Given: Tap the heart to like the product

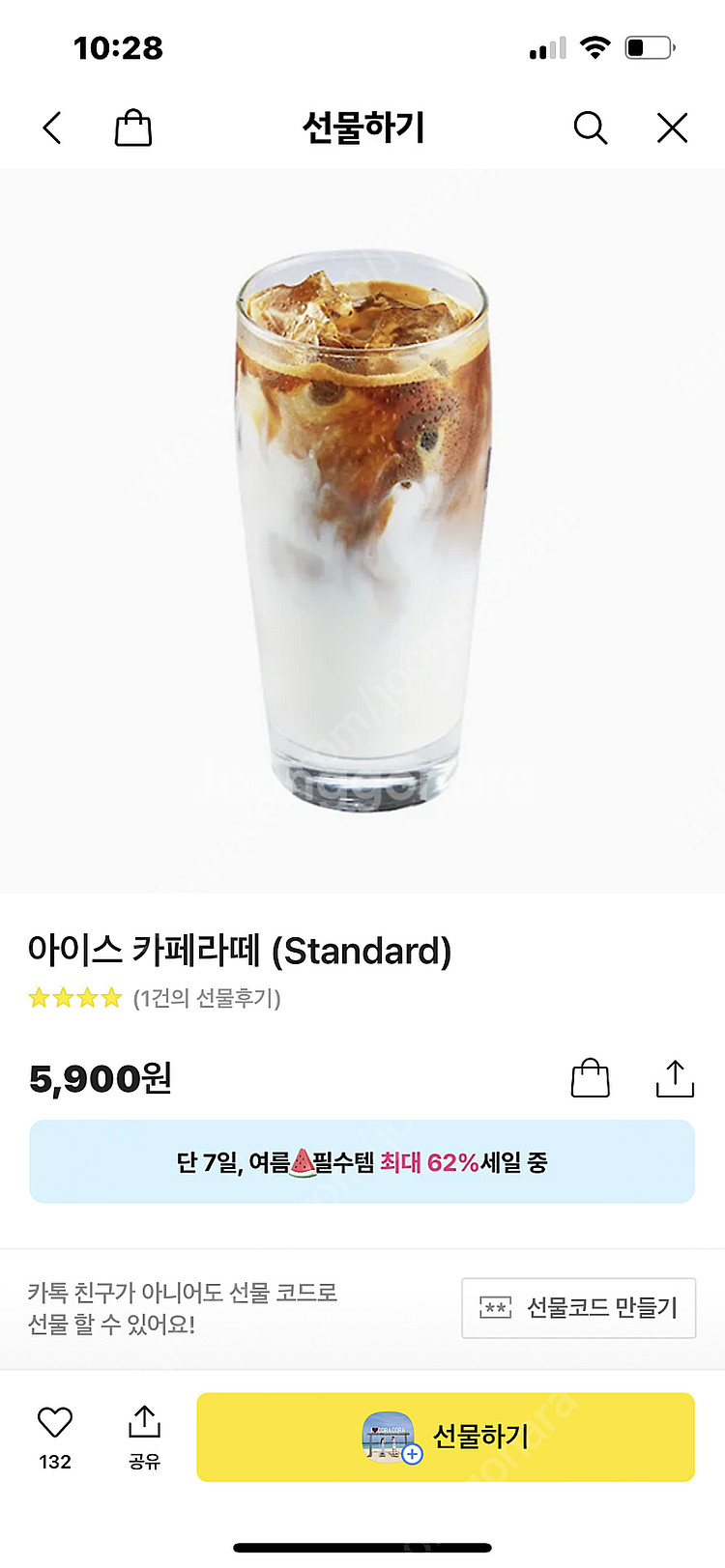Looking at the screenshot, I should (55, 1422).
